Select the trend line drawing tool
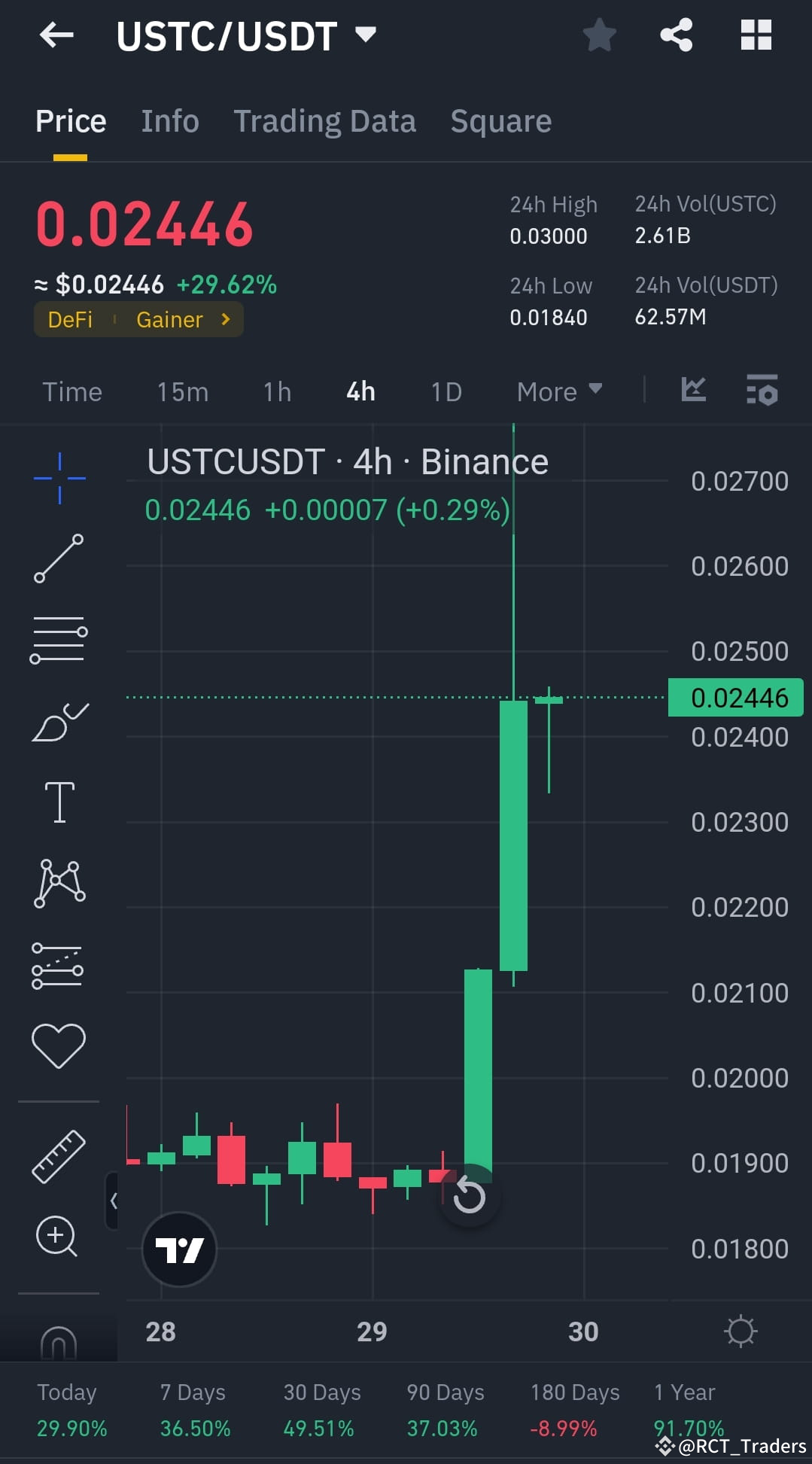 point(59,559)
